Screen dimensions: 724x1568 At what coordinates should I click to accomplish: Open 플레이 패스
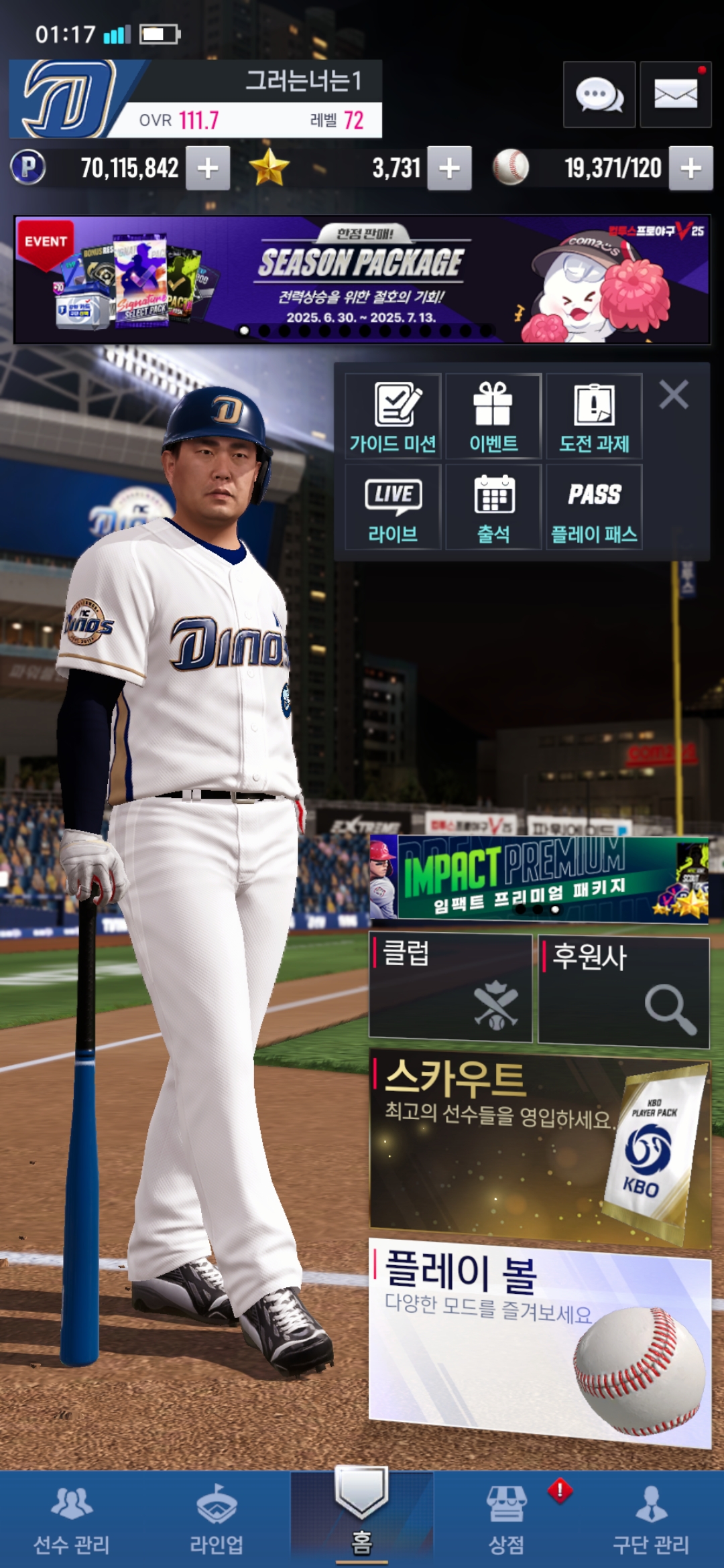tap(594, 507)
